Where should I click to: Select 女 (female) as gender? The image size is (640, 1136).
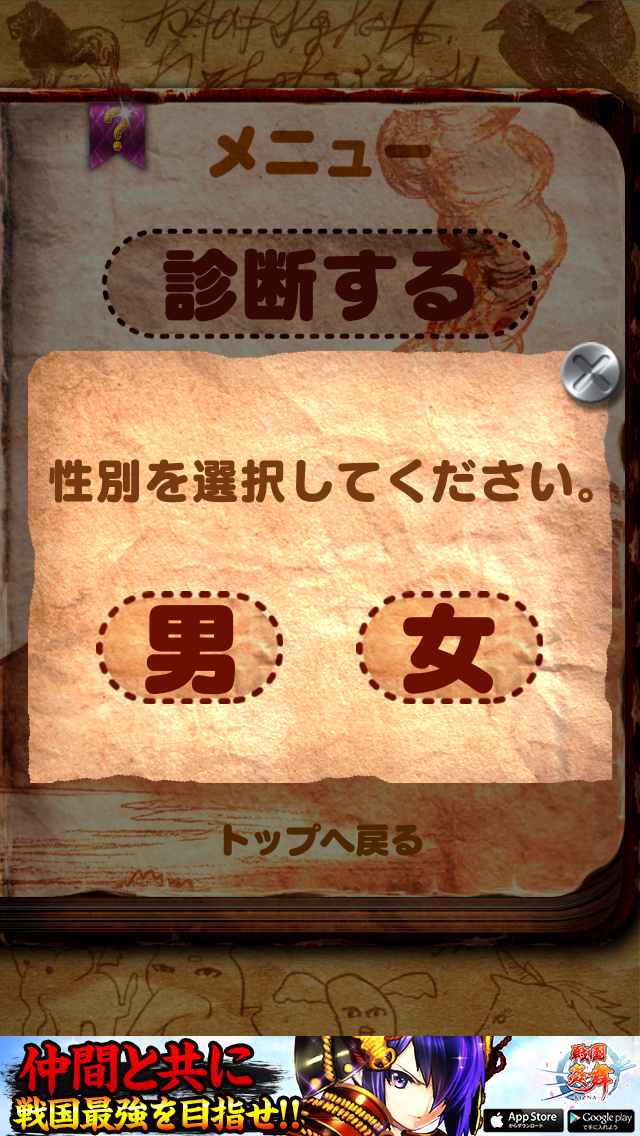coord(448,650)
